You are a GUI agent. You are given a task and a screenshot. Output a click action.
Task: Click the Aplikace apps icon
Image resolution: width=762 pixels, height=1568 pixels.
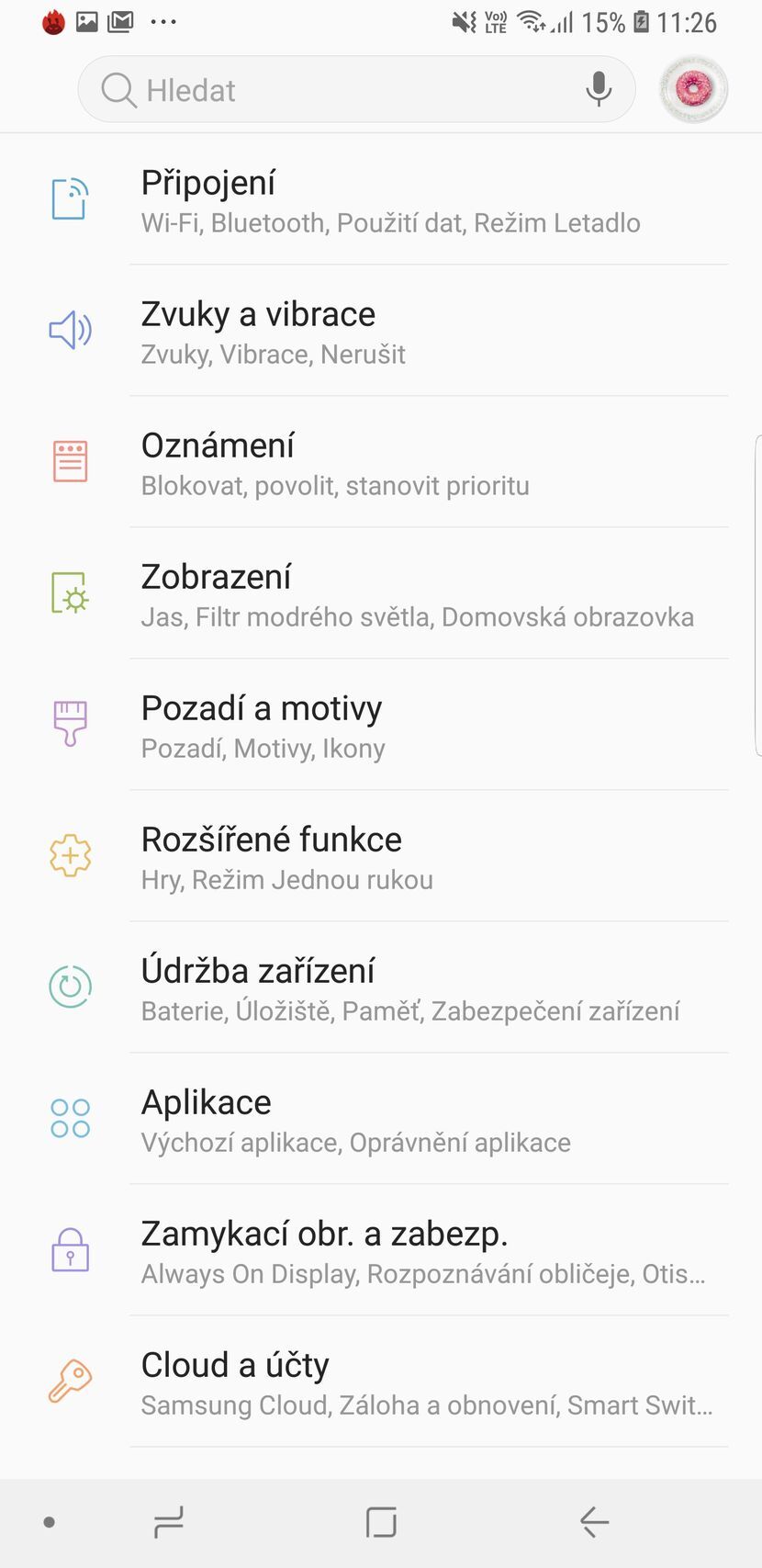(70, 1118)
